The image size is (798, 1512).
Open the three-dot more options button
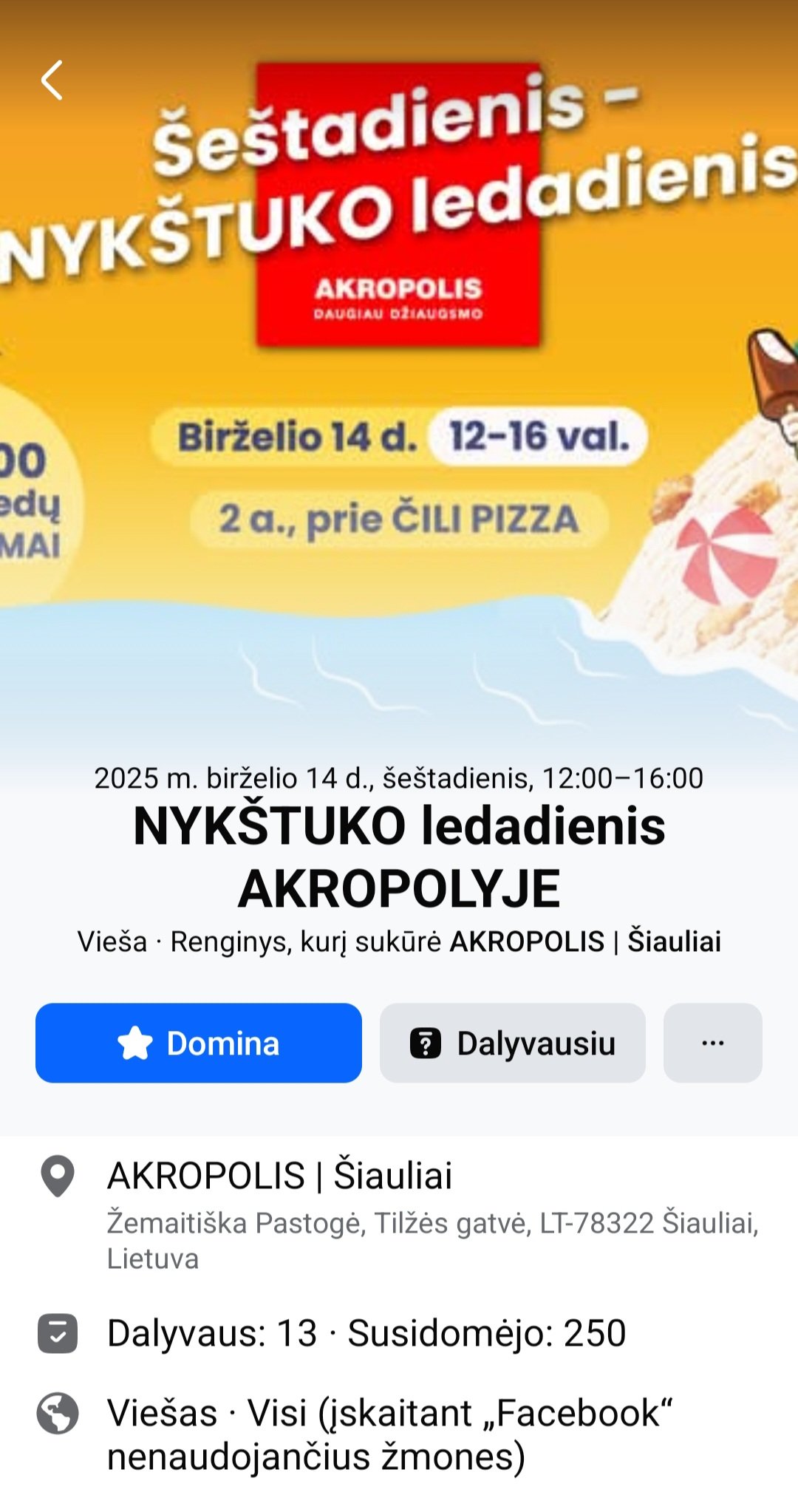pyautogui.click(x=713, y=1043)
